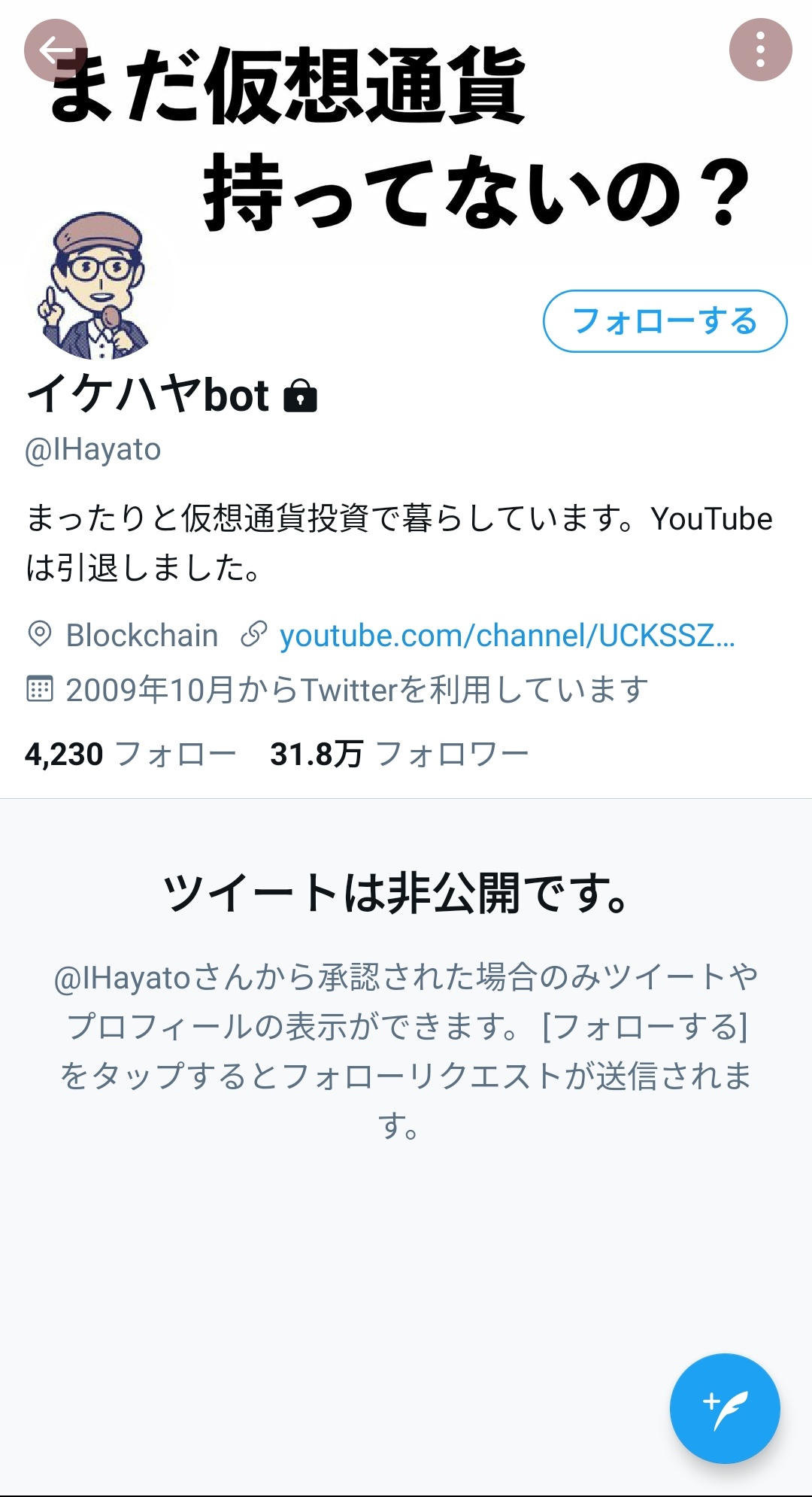Open the header banner image
Image resolution: width=812 pixels, height=1497 pixels.
[x=406, y=135]
